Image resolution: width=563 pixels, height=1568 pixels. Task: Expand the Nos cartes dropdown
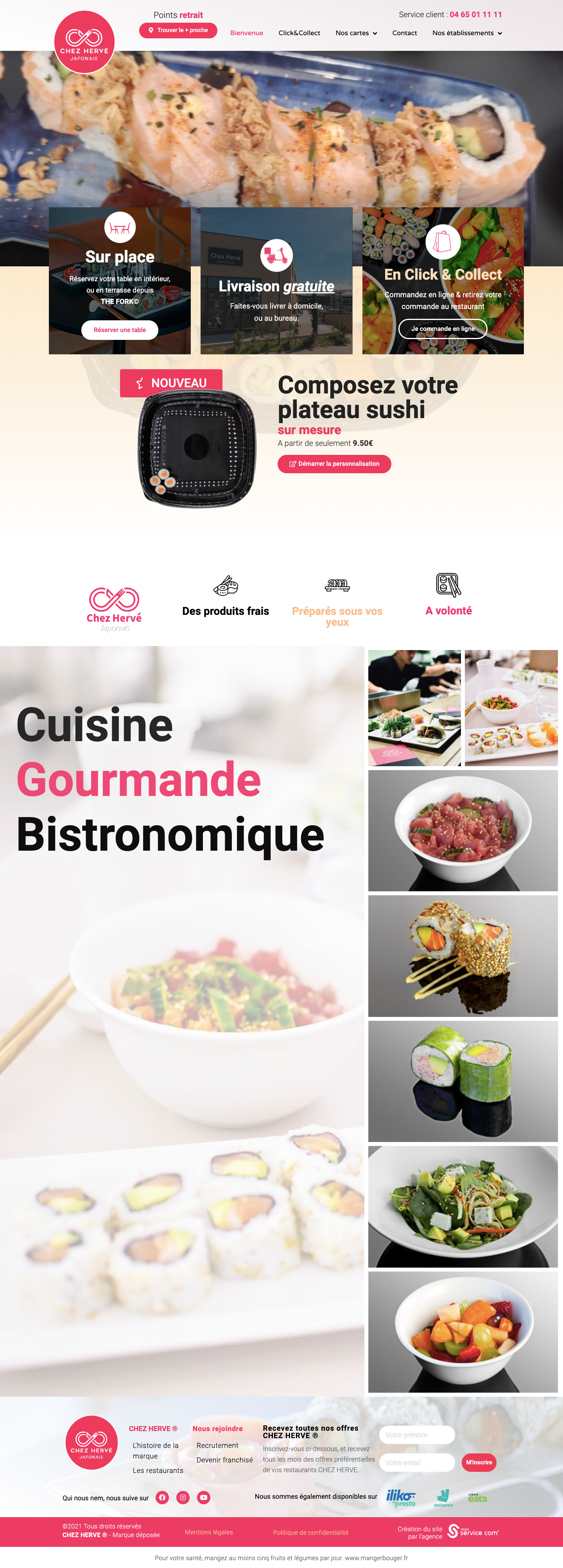[x=356, y=34]
